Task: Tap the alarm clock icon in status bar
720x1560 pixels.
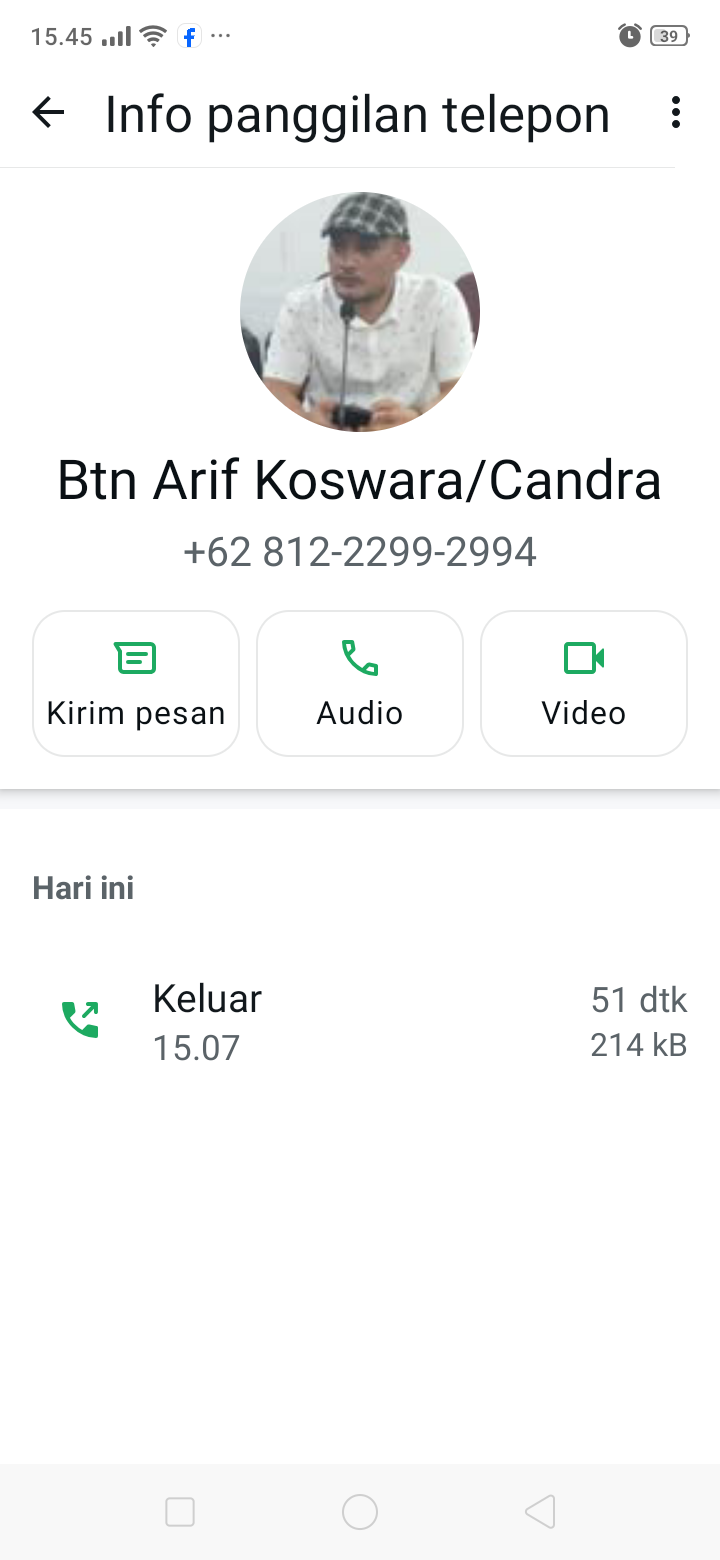Action: coord(630,35)
